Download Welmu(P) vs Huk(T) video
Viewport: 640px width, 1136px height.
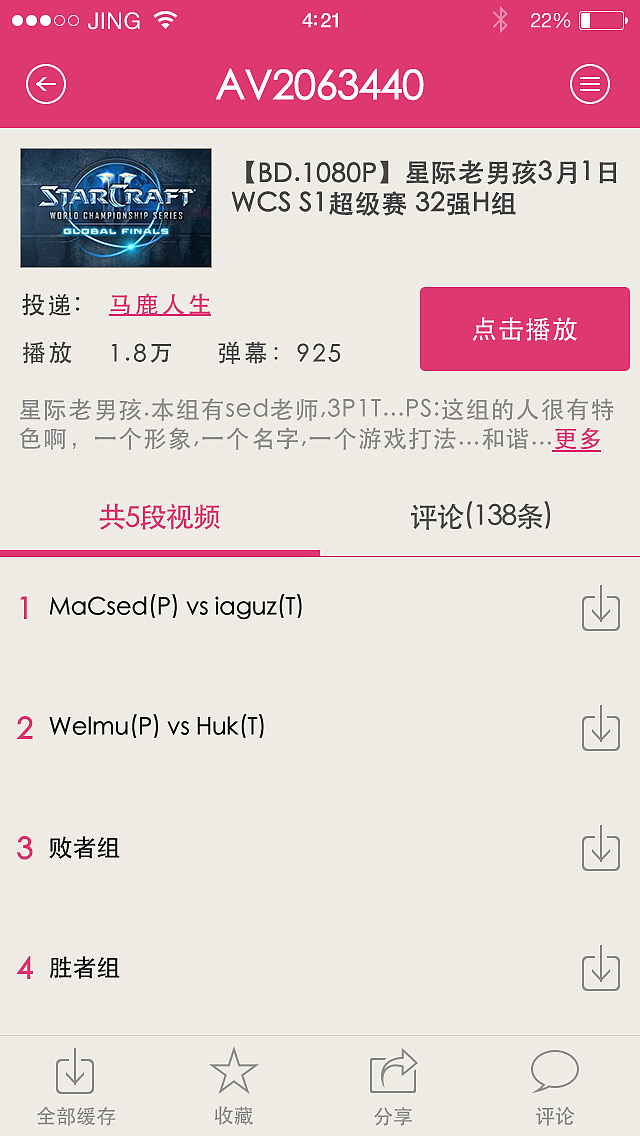(601, 729)
